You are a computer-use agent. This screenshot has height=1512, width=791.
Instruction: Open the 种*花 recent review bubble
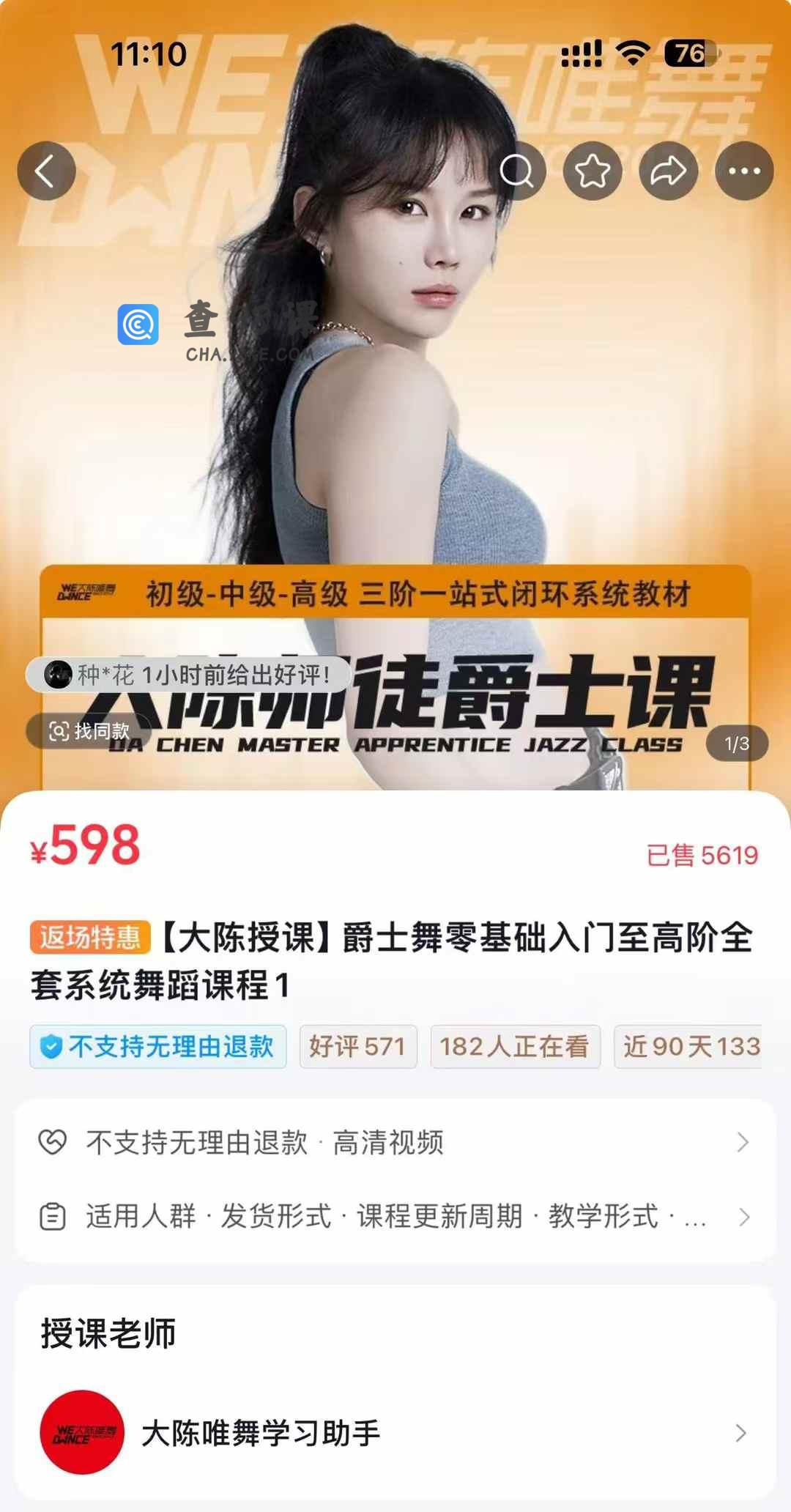189,675
